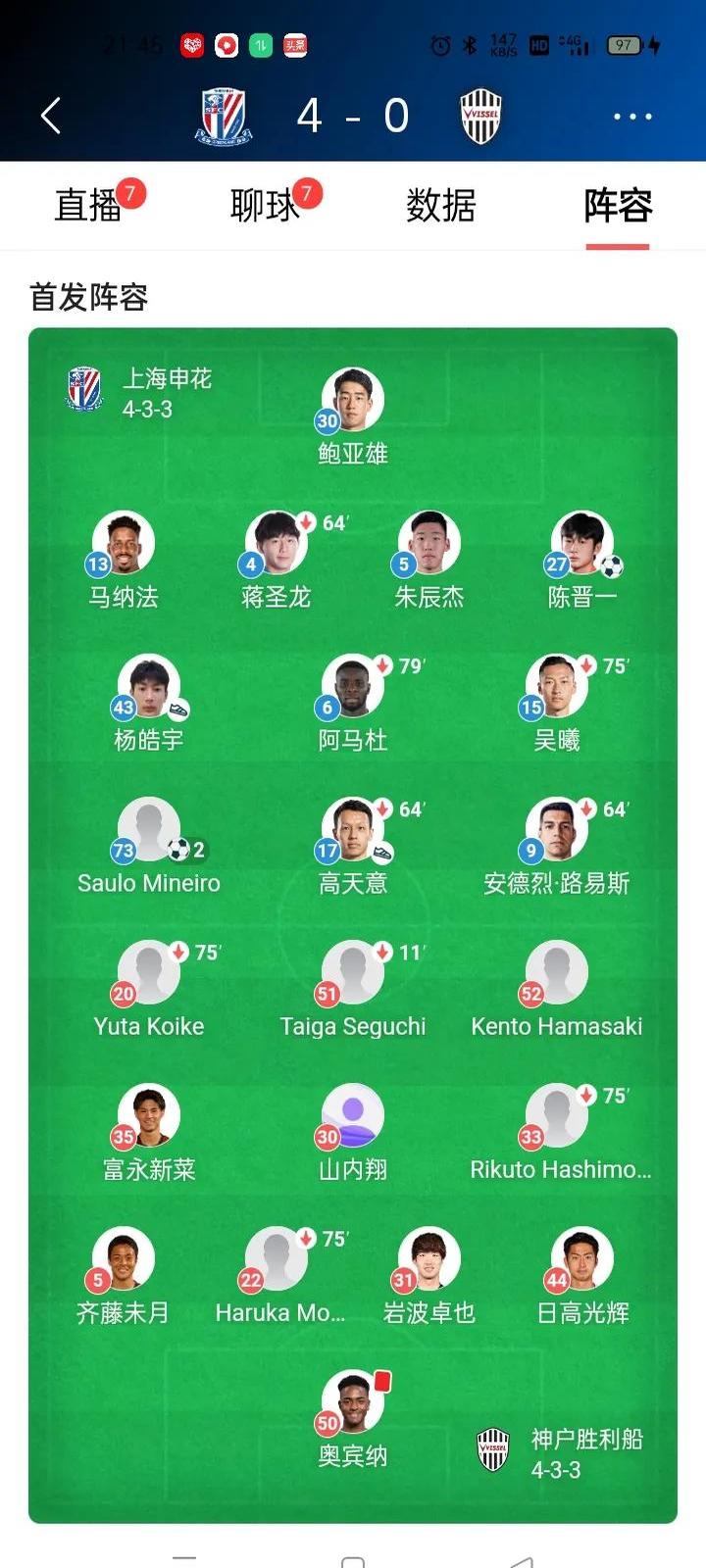This screenshot has height=1568, width=706.
Task: Open the three-dot overflow menu
Action: [x=631, y=117]
